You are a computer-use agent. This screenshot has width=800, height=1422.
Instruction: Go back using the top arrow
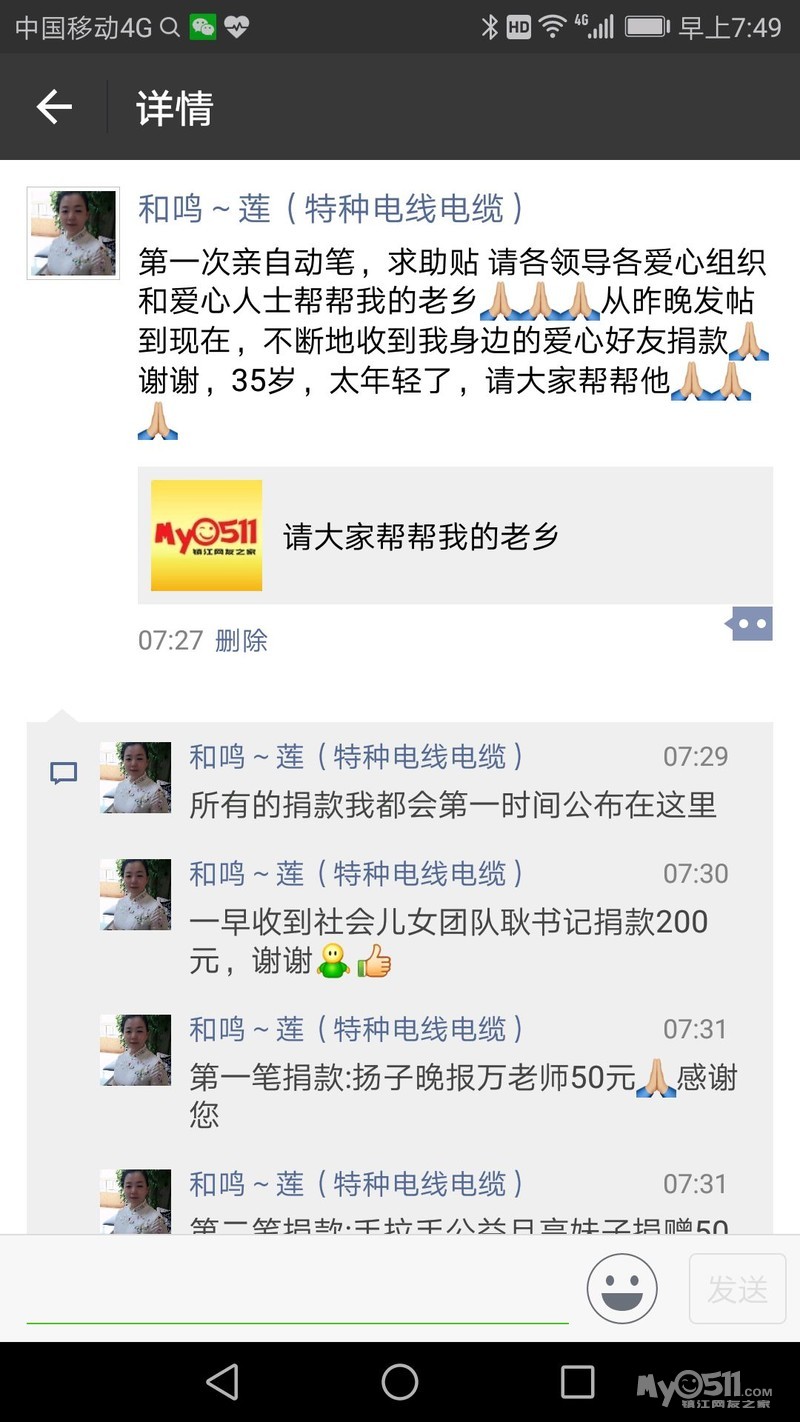click(54, 107)
